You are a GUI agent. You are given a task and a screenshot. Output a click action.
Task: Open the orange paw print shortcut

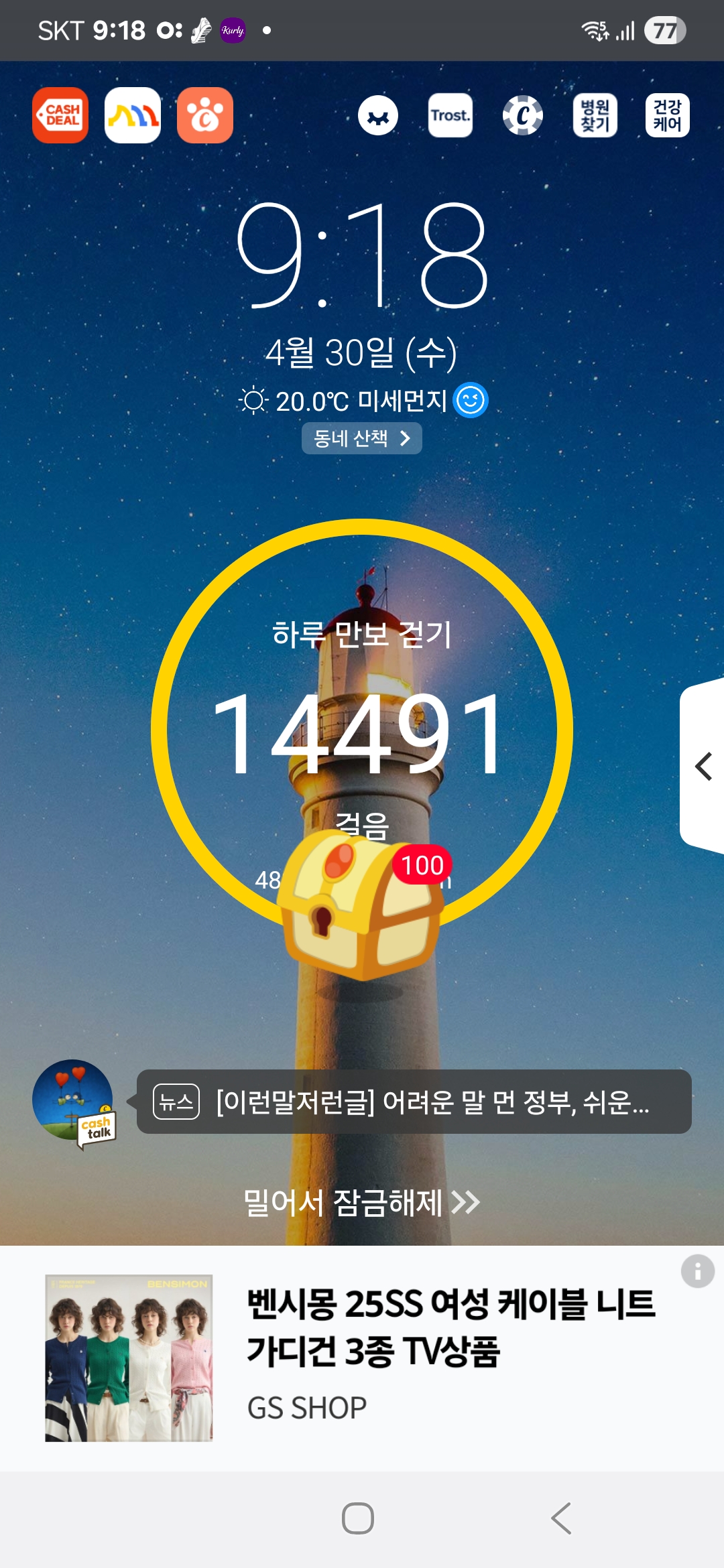coord(205,115)
